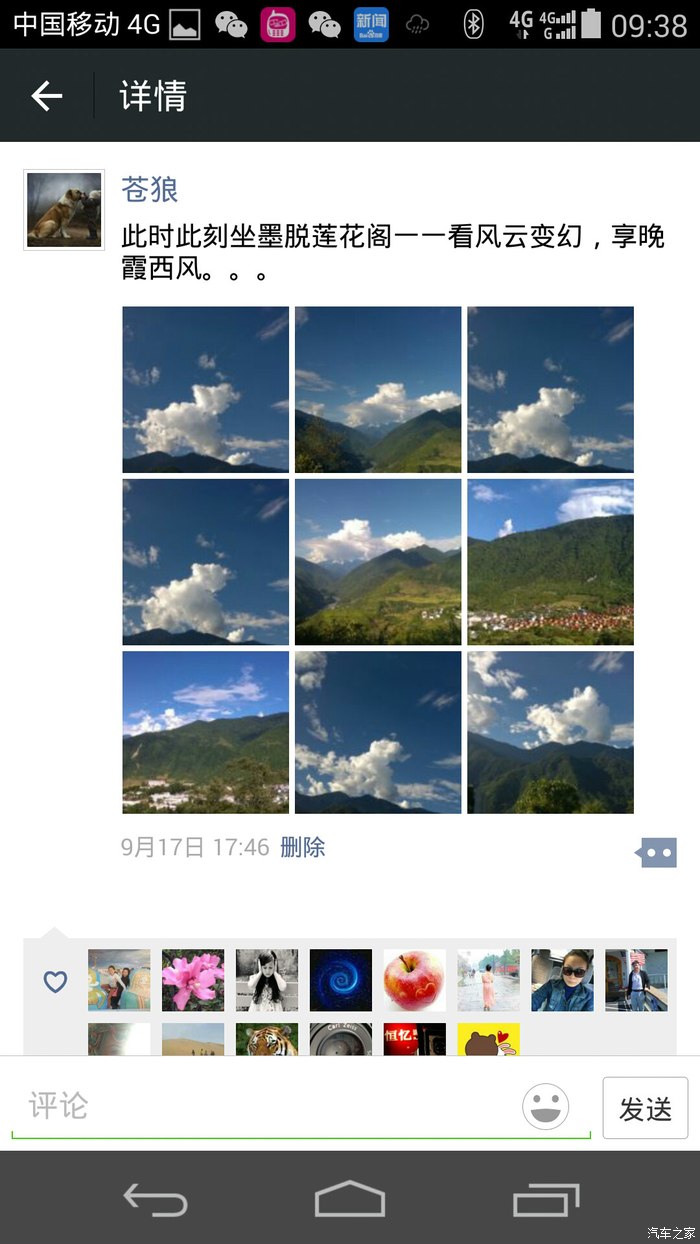
Task: Open the 苍狼 username link
Action: tap(149, 189)
